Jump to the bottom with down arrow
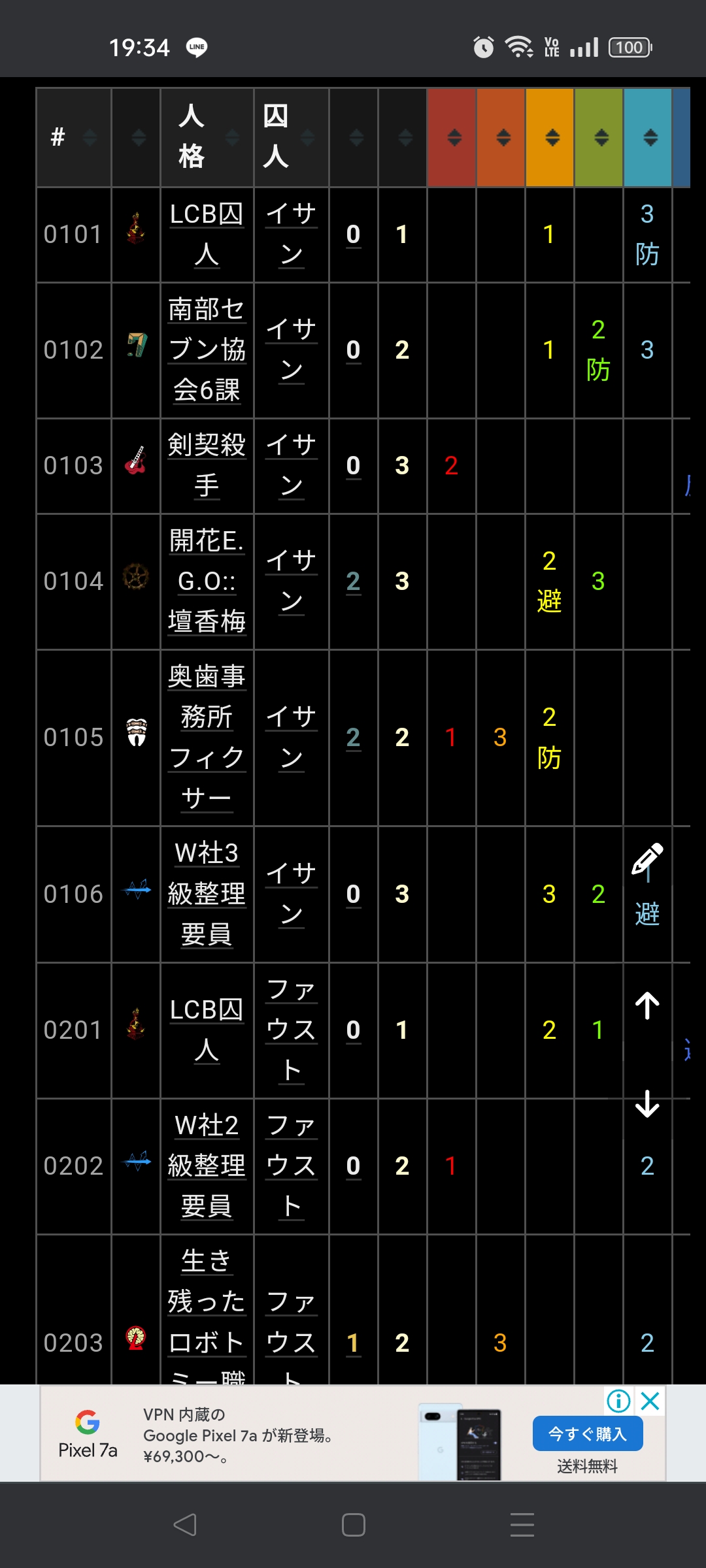This screenshot has width=706, height=1568. (x=647, y=1104)
